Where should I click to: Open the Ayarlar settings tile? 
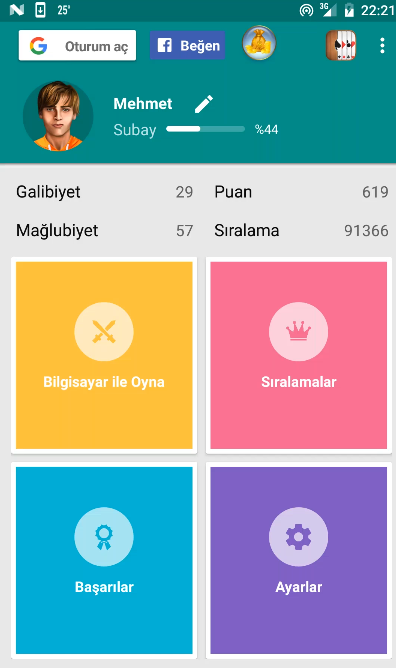pyautogui.click(x=298, y=560)
